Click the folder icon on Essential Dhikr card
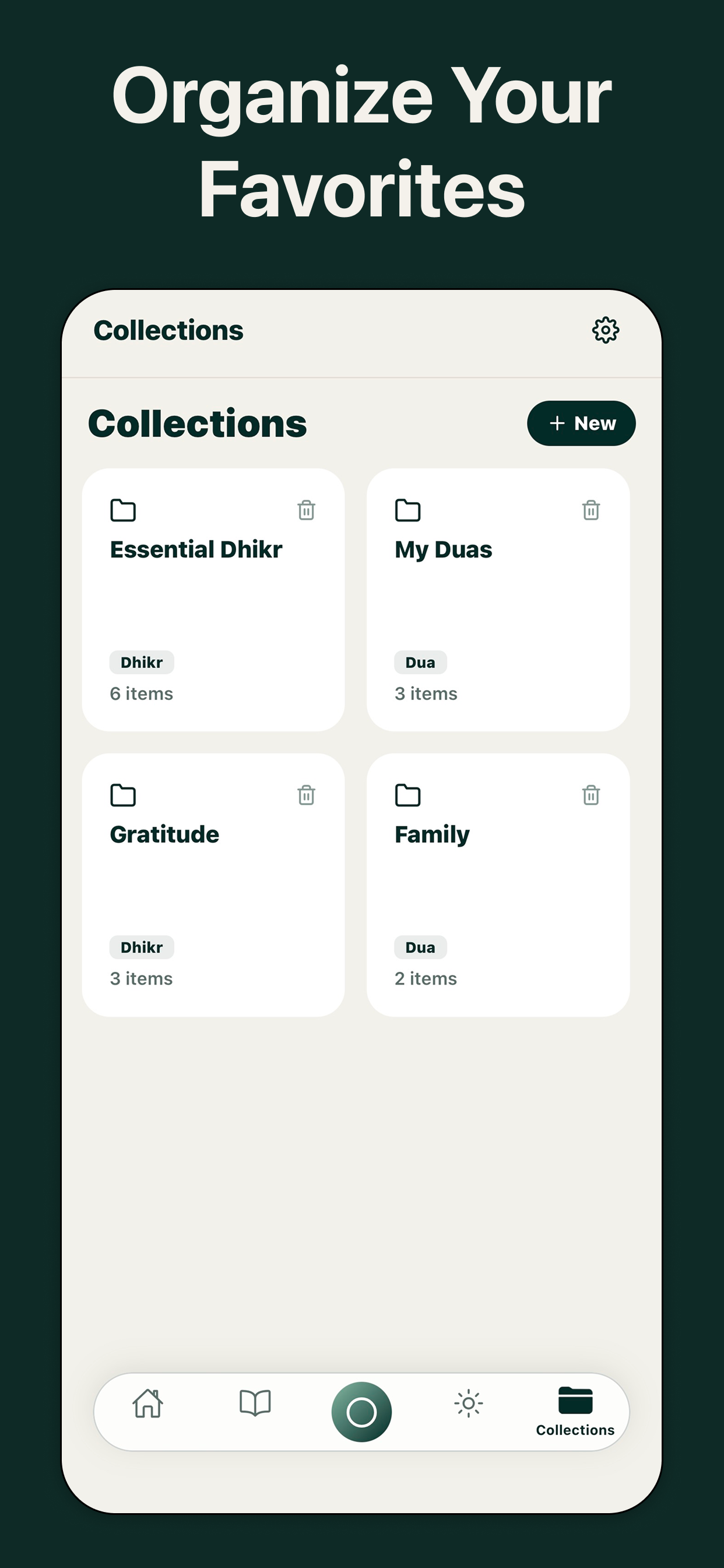Image resolution: width=724 pixels, height=1568 pixels. click(122, 510)
